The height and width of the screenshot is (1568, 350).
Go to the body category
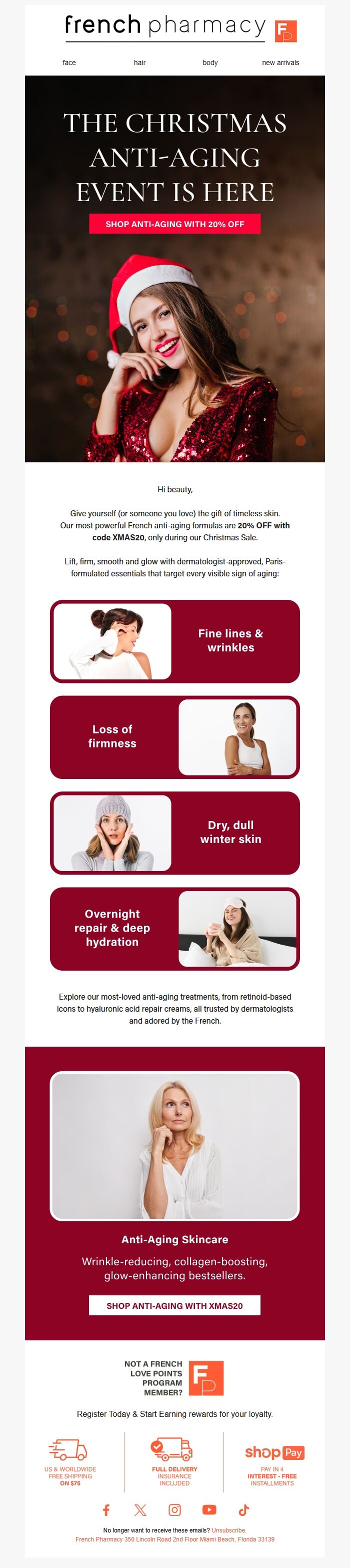pyautogui.click(x=210, y=63)
